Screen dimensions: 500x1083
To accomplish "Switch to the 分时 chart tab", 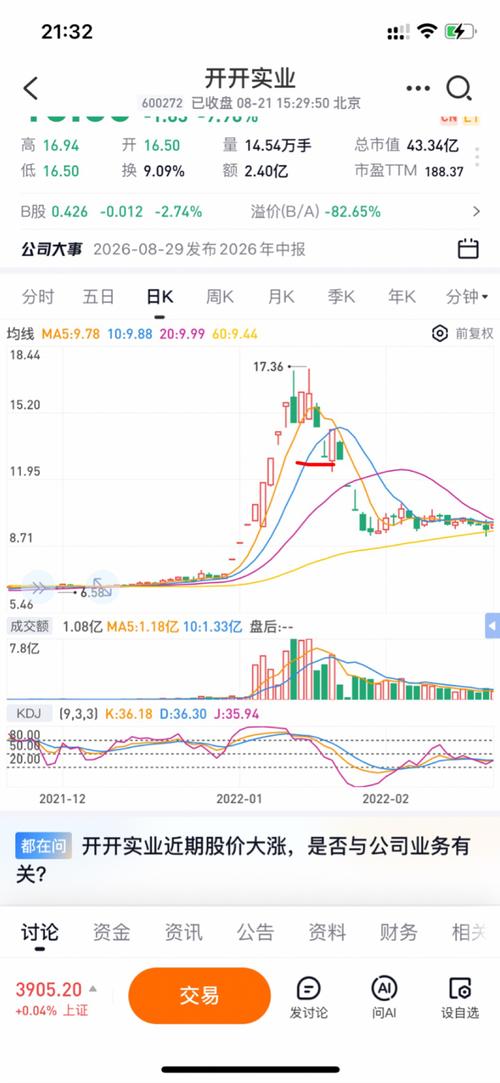I will (38, 297).
